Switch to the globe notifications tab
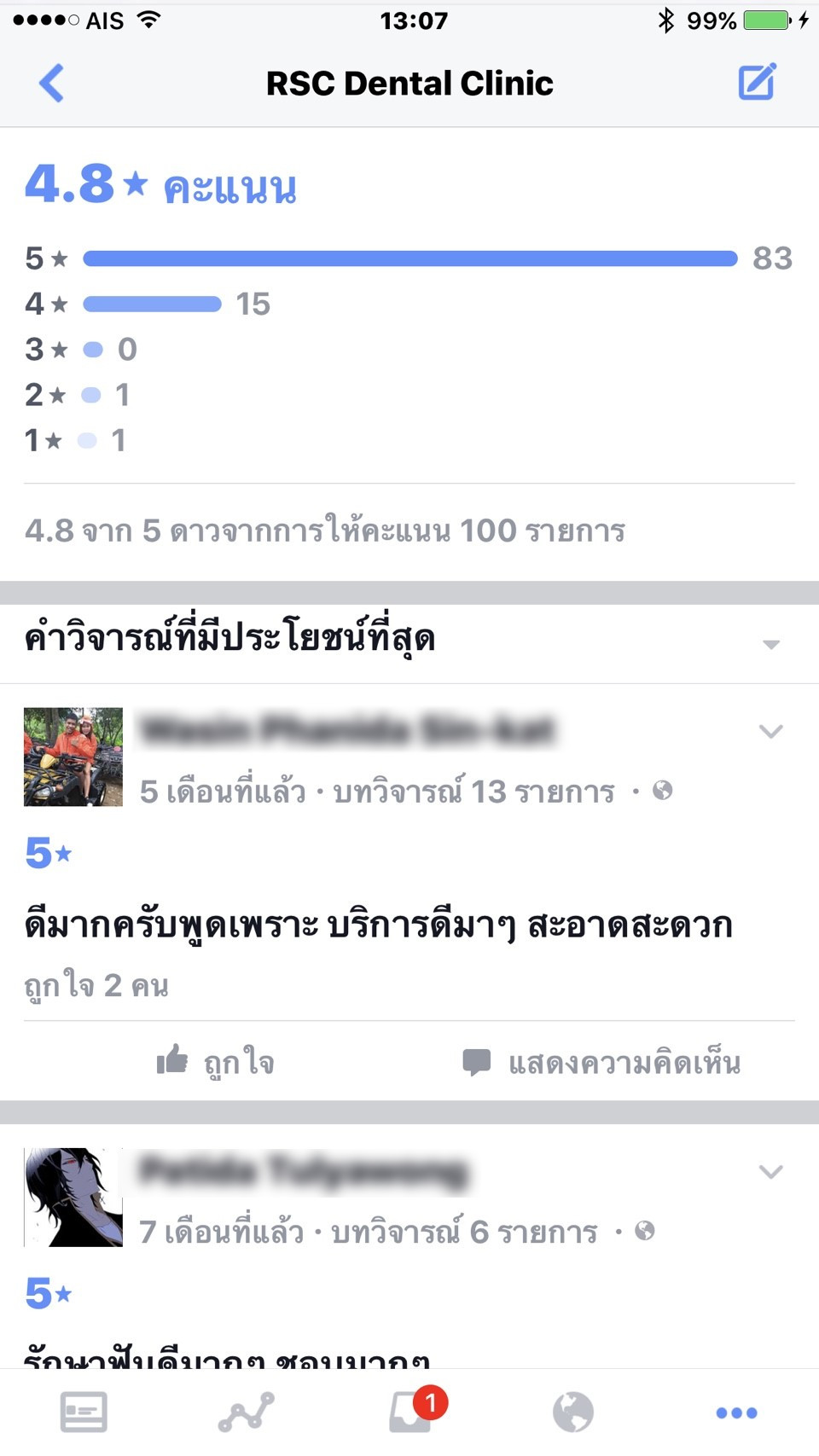This screenshot has height=1456, width=819. click(573, 1412)
